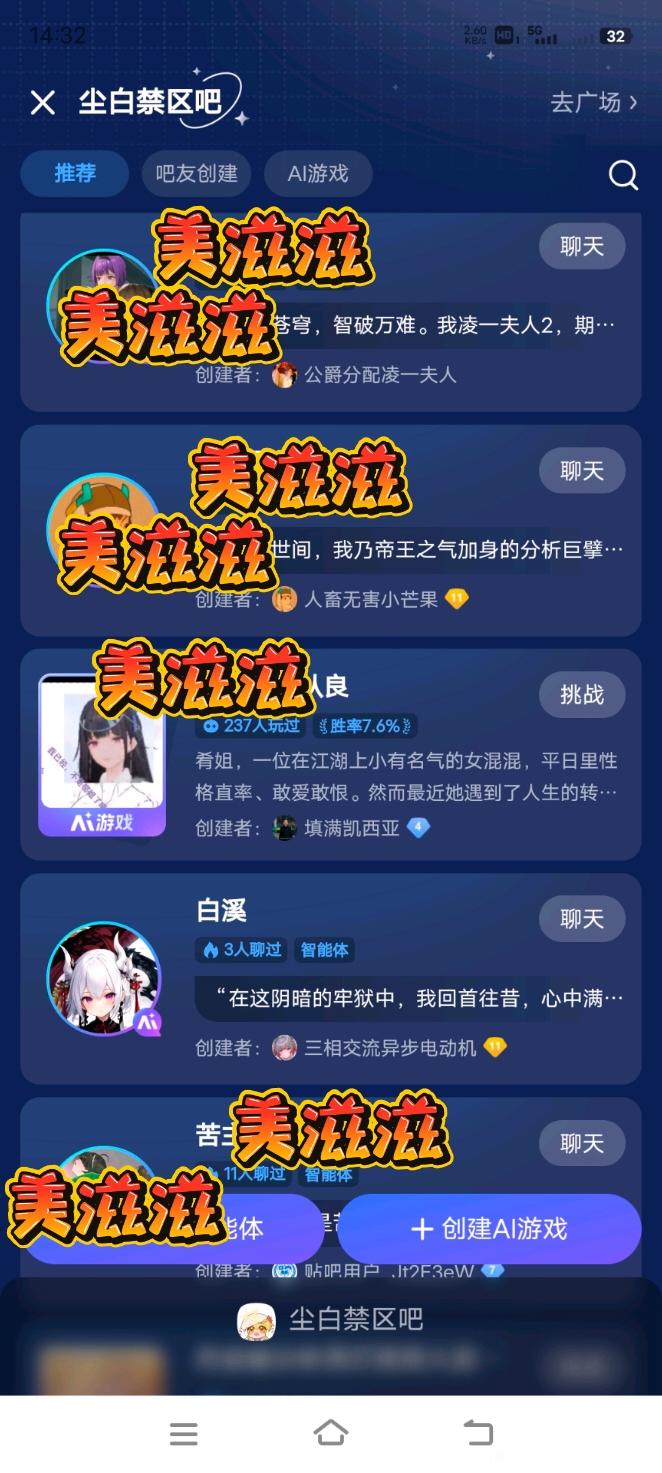The height and width of the screenshot is (1473, 662).
Task: Select the 推荐 tab
Action: point(75,173)
